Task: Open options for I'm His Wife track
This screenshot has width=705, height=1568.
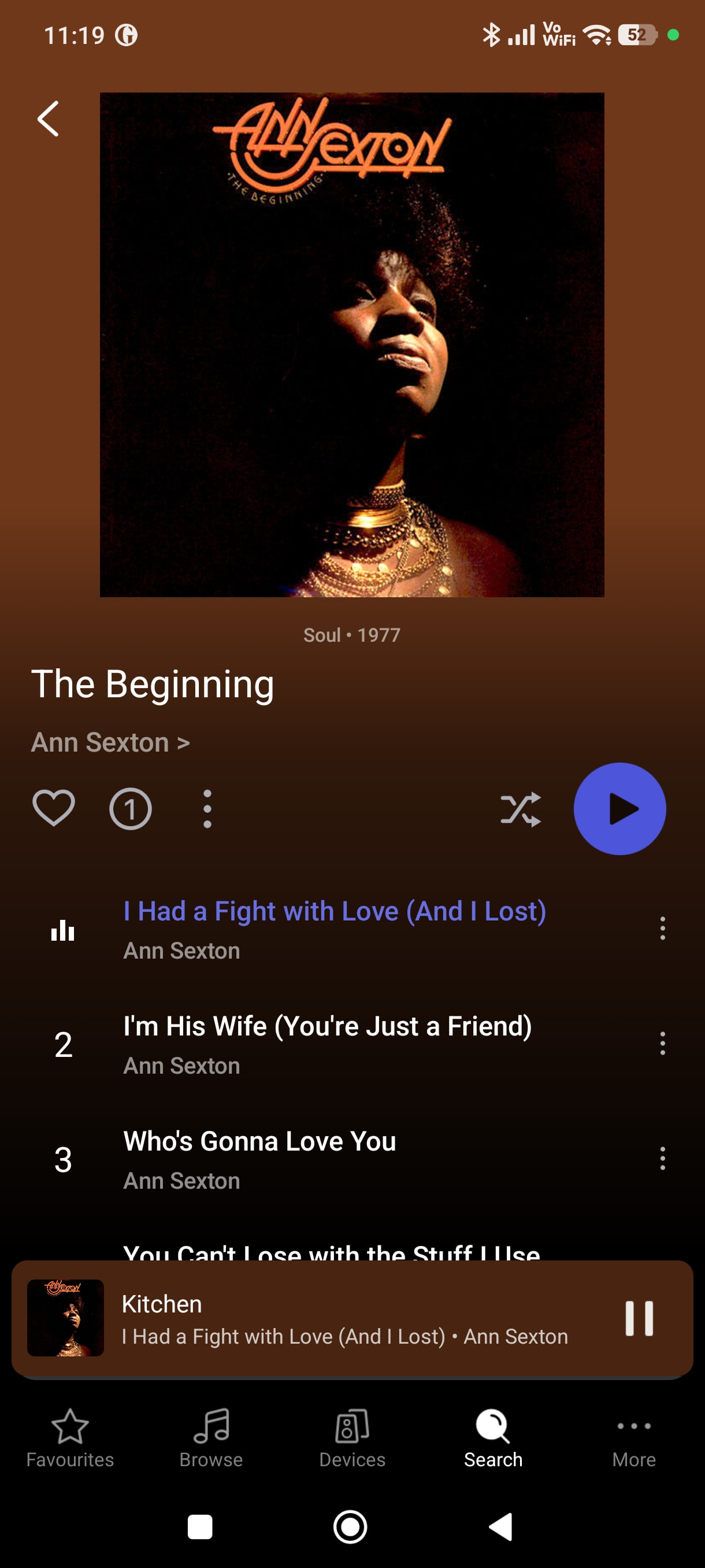Action: point(662,1043)
